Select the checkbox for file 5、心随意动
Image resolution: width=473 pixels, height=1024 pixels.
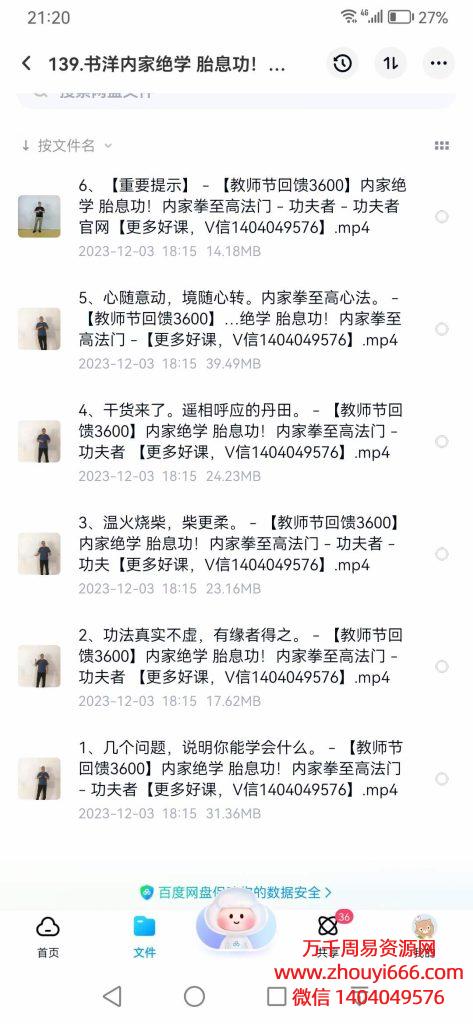[442, 328]
